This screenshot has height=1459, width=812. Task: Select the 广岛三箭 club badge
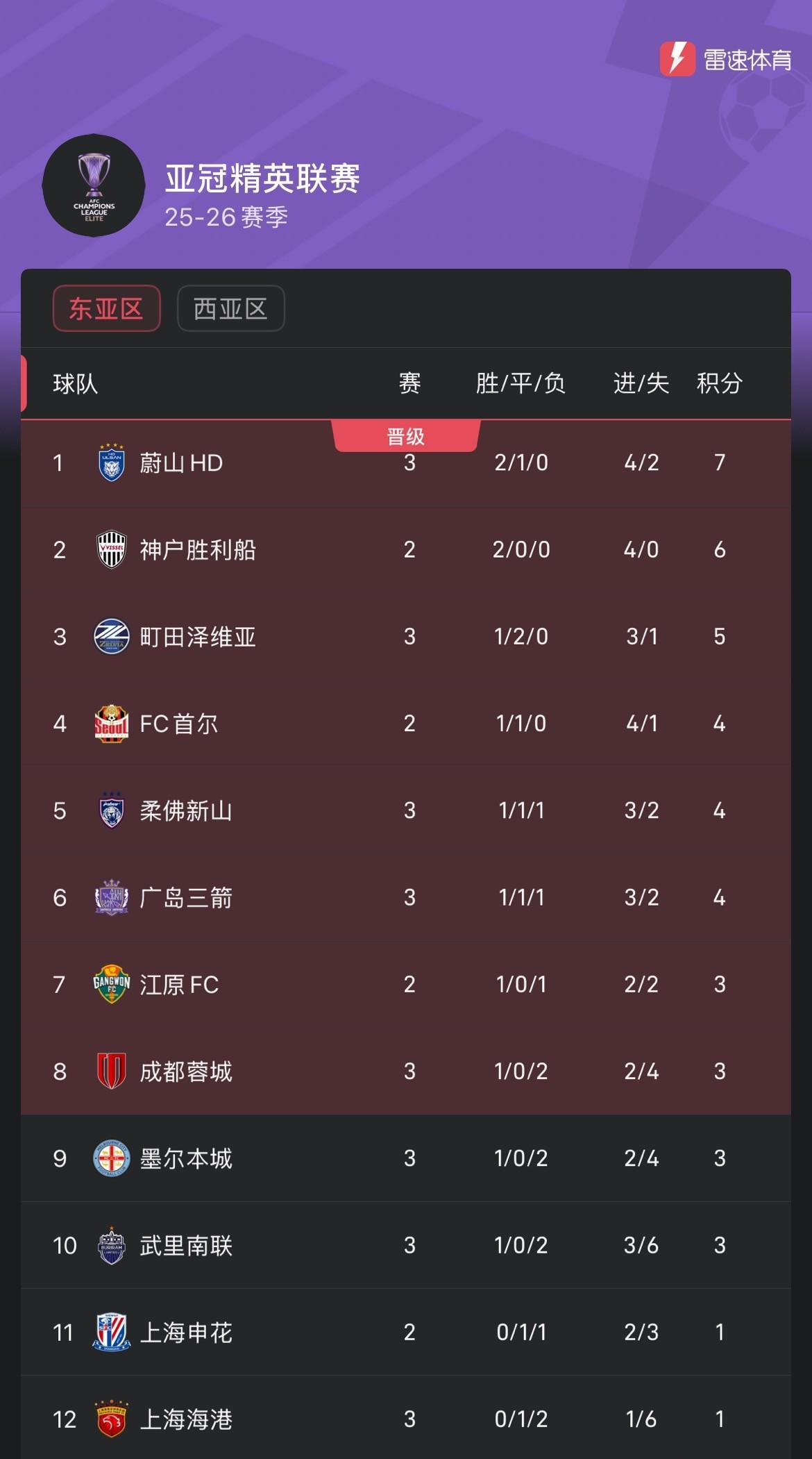pyautogui.click(x=110, y=897)
